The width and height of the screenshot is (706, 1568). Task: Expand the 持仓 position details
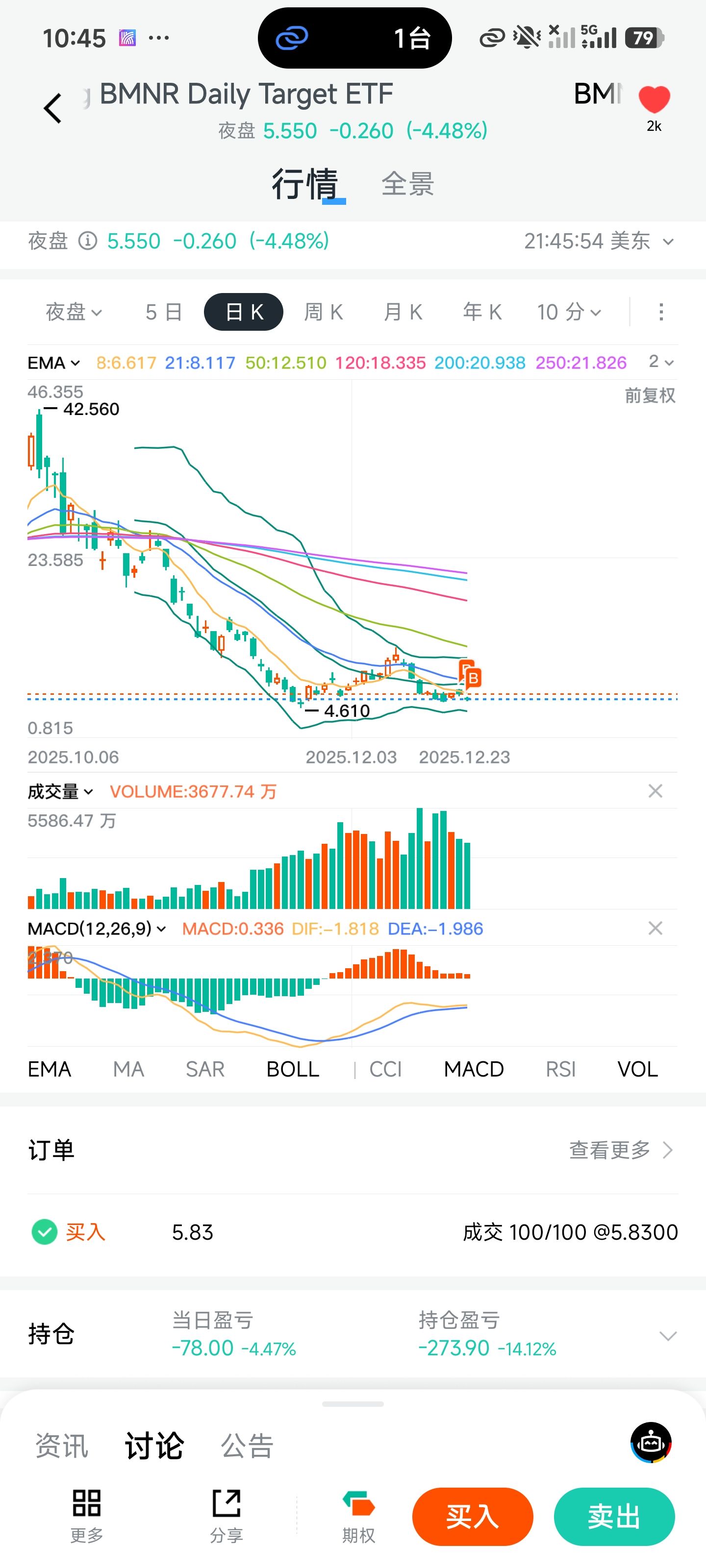pos(668,1336)
